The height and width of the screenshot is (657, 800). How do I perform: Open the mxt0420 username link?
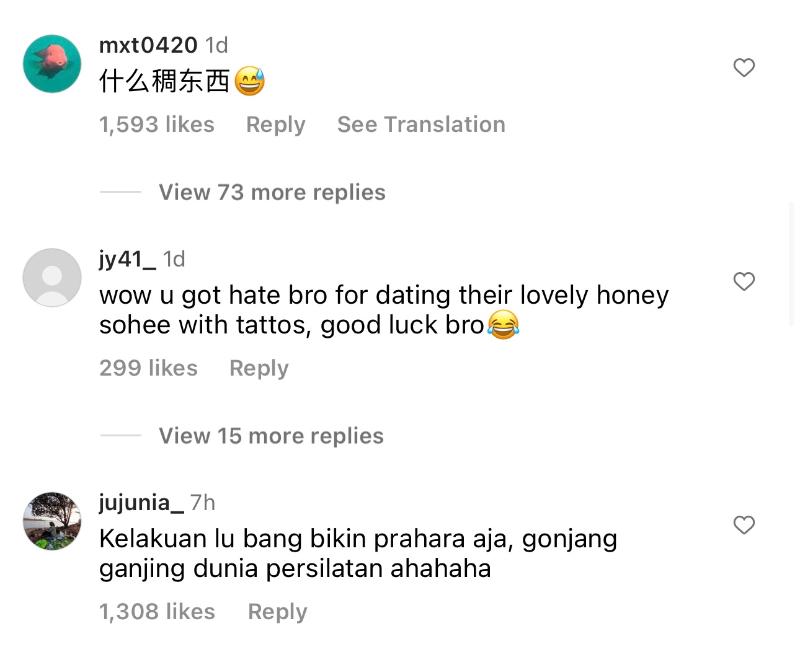(x=148, y=45)
